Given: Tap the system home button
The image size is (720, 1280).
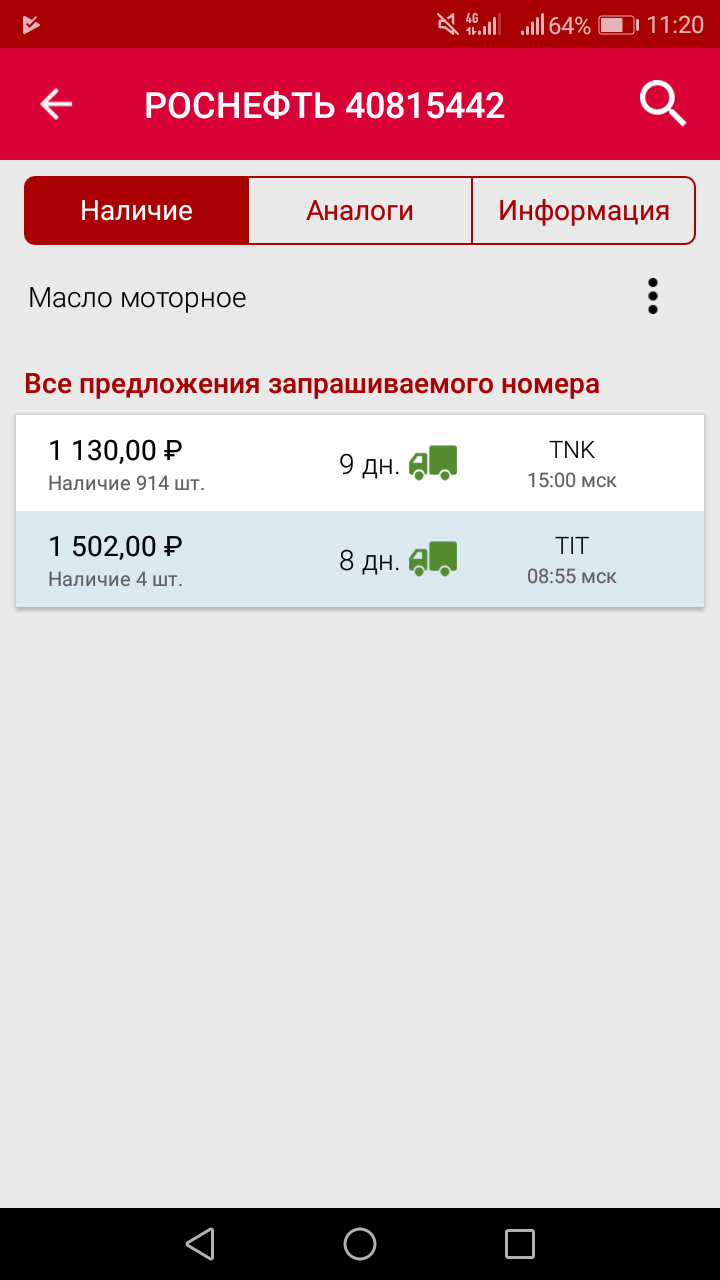Looking at the screenshot, I should [360, 1244].
